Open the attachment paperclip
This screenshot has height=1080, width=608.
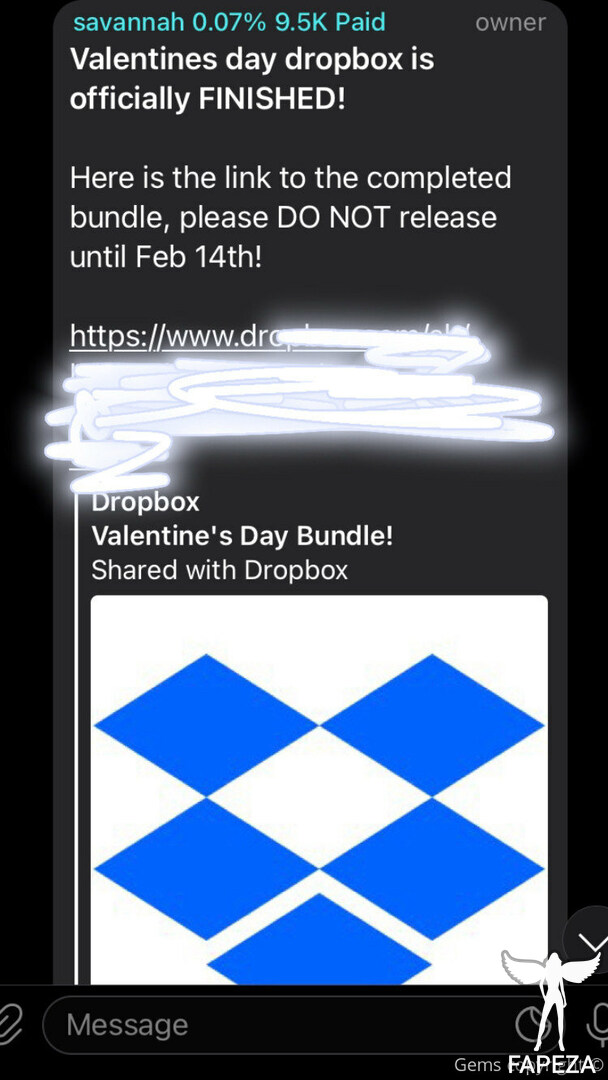point(8,1025)
